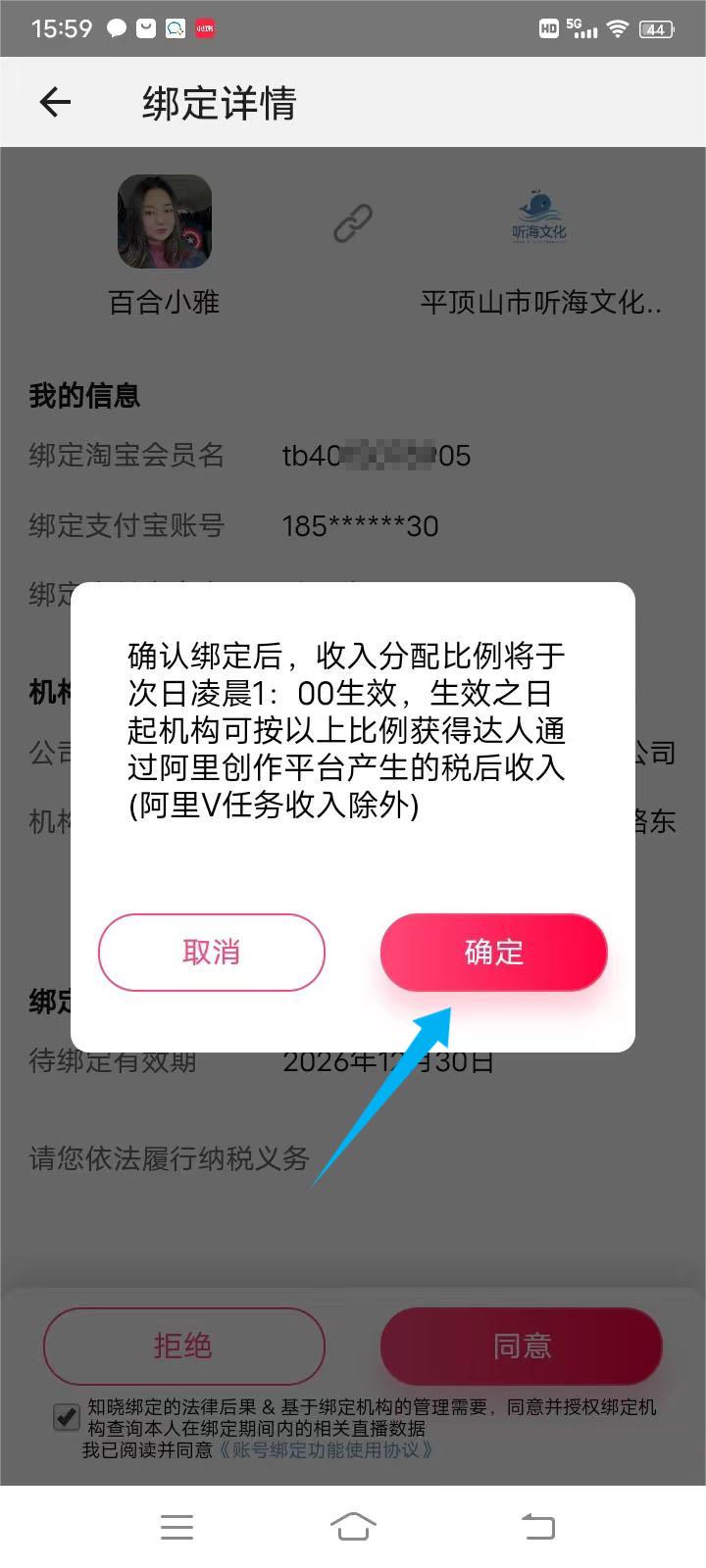Cancel the dialog with 取消
This screenshot has width=706, height=1568.
point(211,952)
